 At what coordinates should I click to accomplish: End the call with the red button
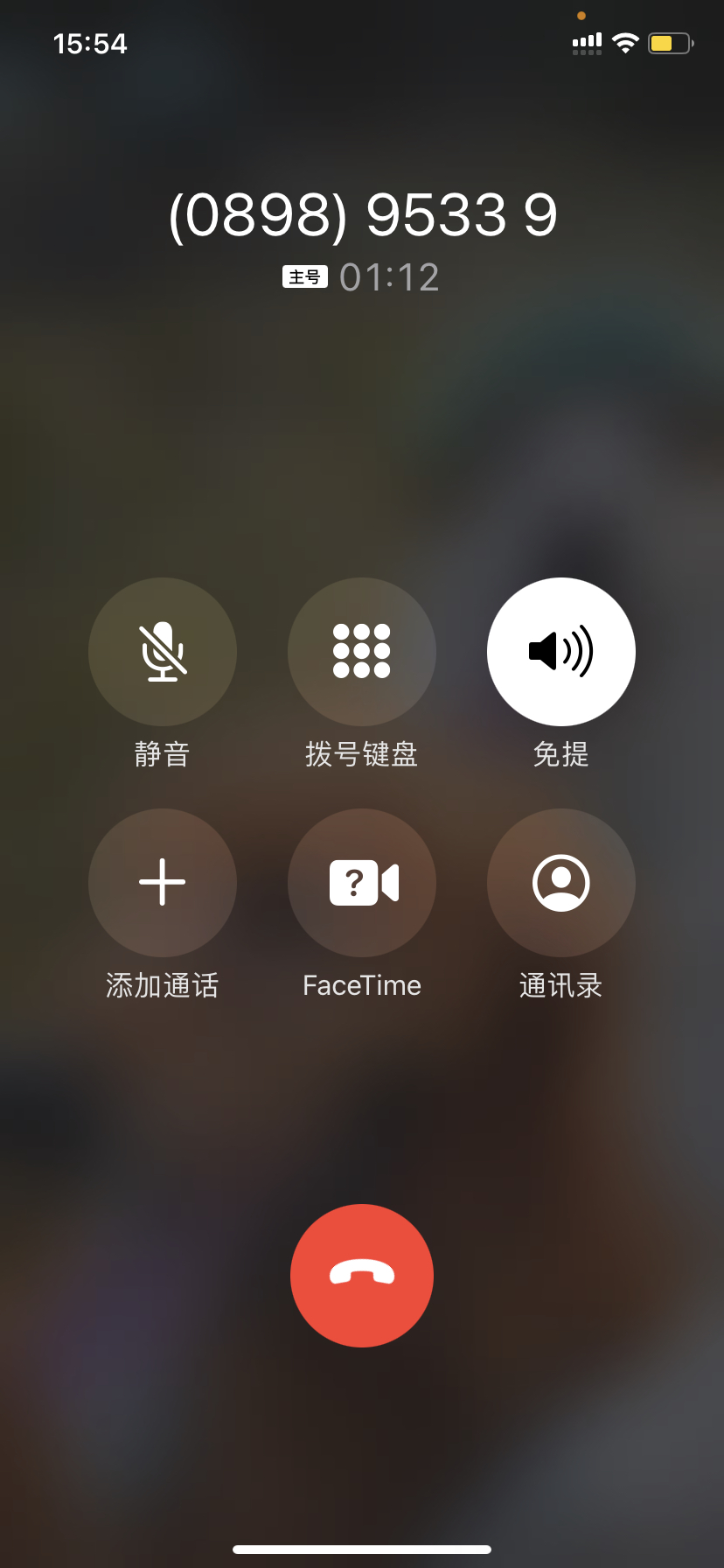point(362,1276)
